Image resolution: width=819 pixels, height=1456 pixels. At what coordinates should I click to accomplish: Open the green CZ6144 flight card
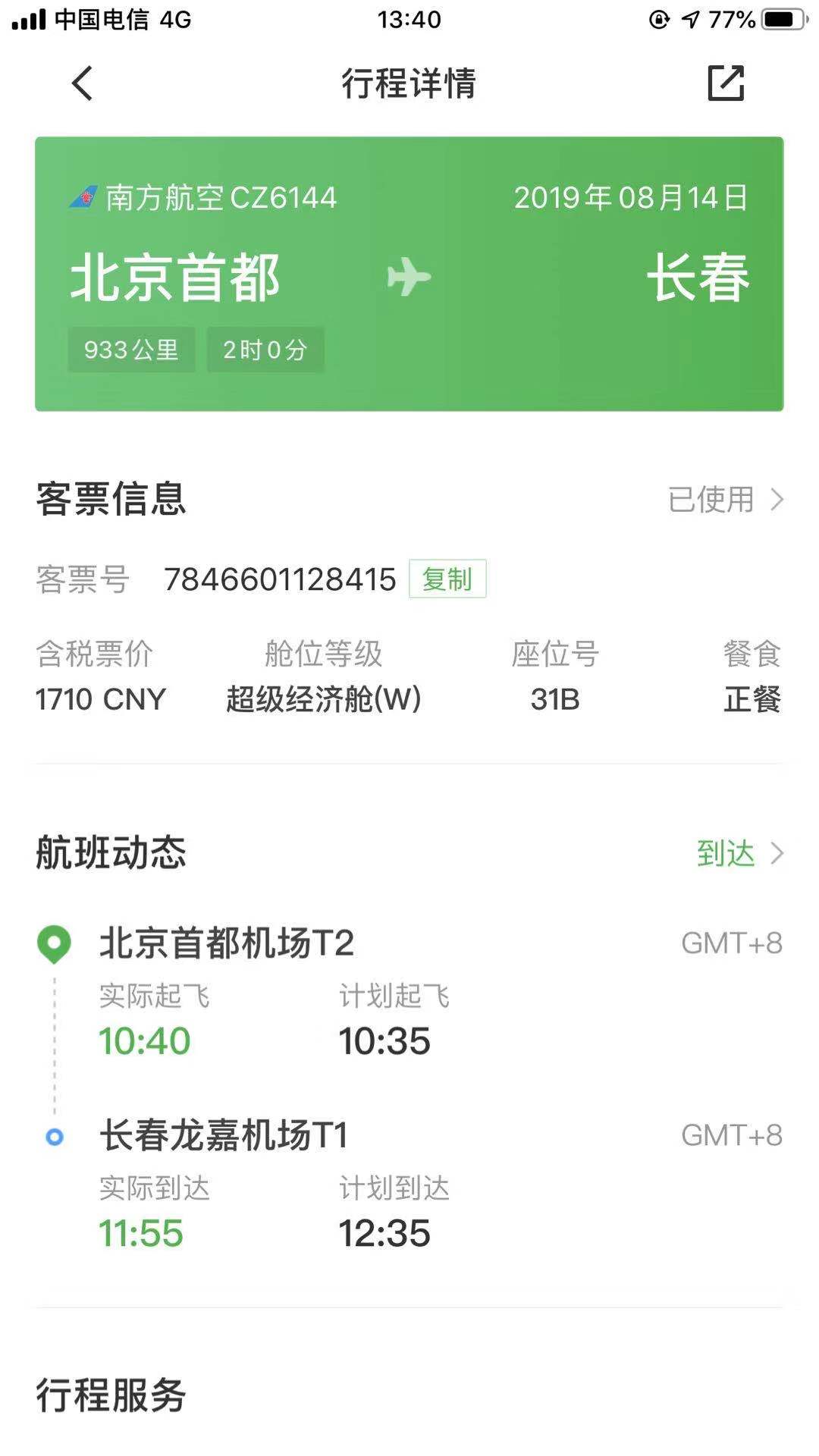click(409, 274)
